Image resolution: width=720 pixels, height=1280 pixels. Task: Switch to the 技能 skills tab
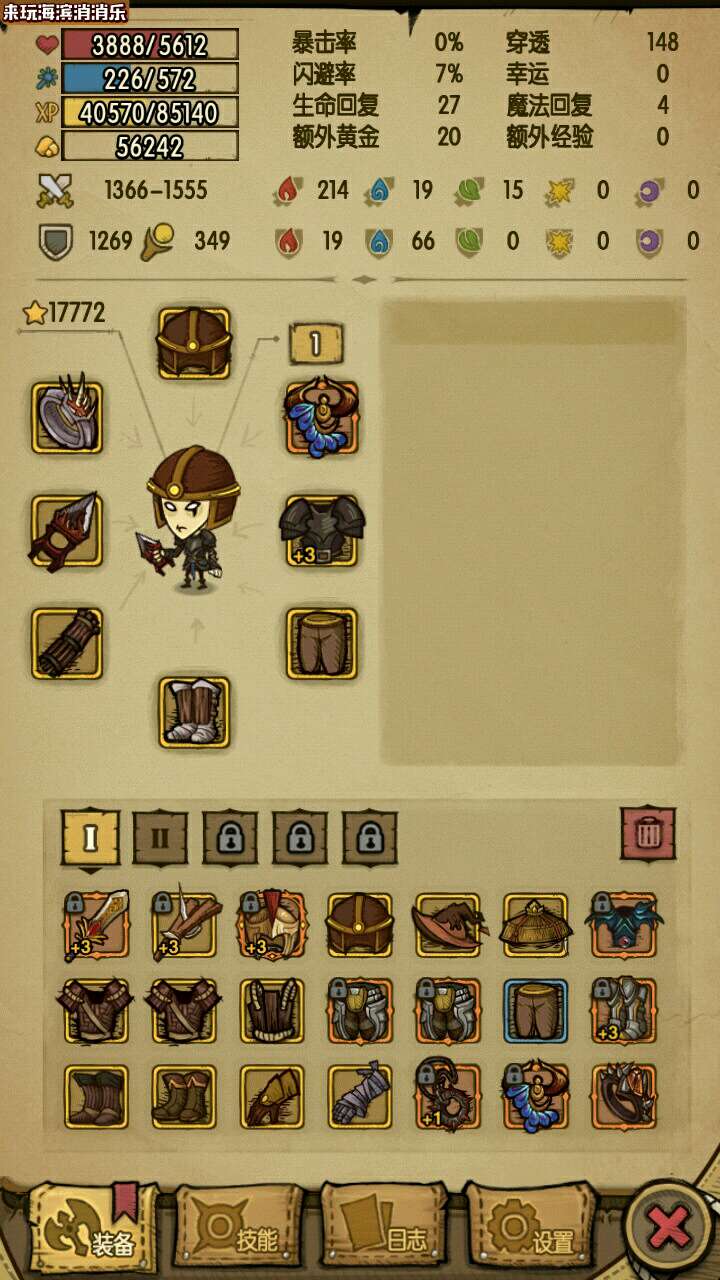tap(238, 1227)
